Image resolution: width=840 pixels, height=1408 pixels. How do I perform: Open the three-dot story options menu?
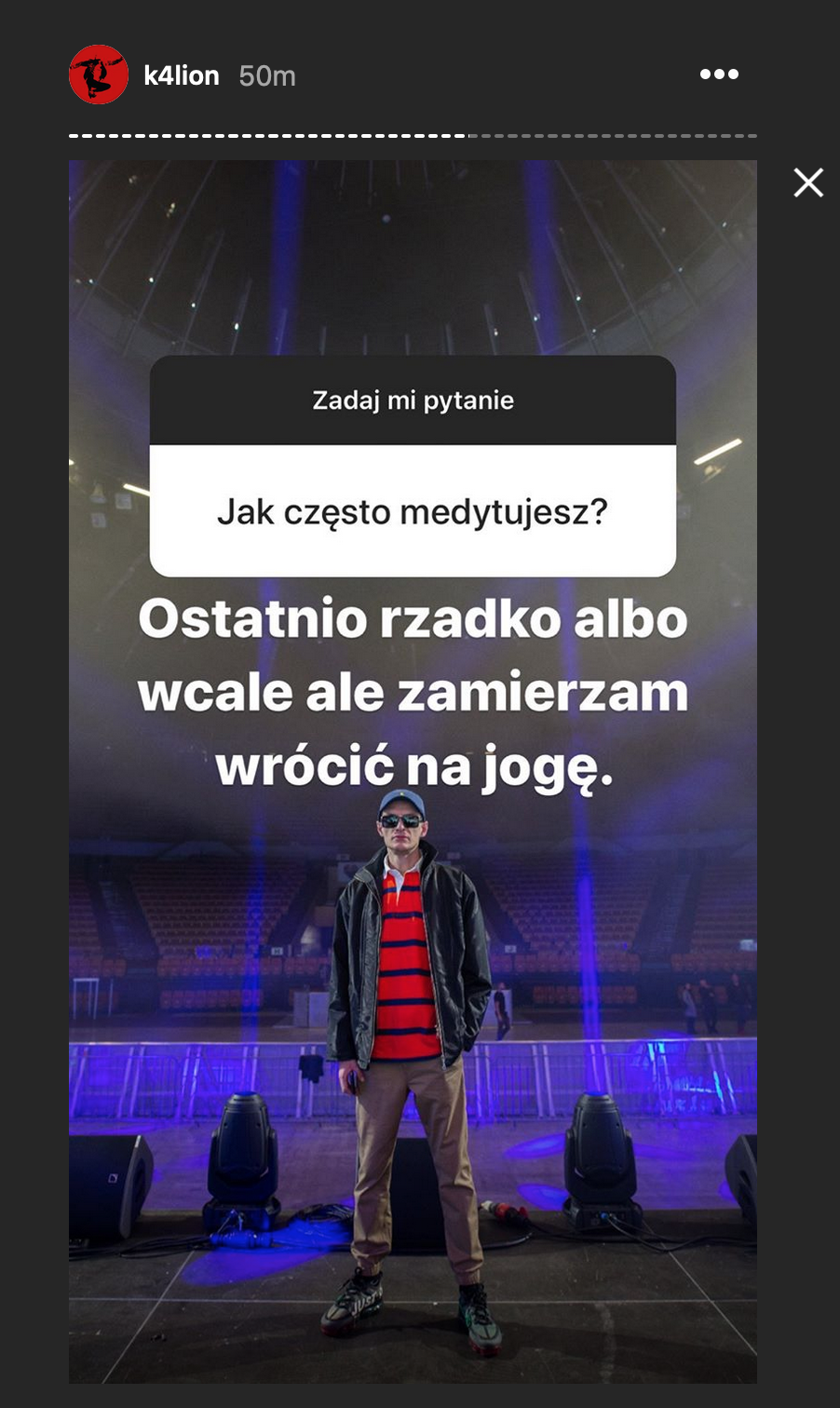(x=719, y=74)
